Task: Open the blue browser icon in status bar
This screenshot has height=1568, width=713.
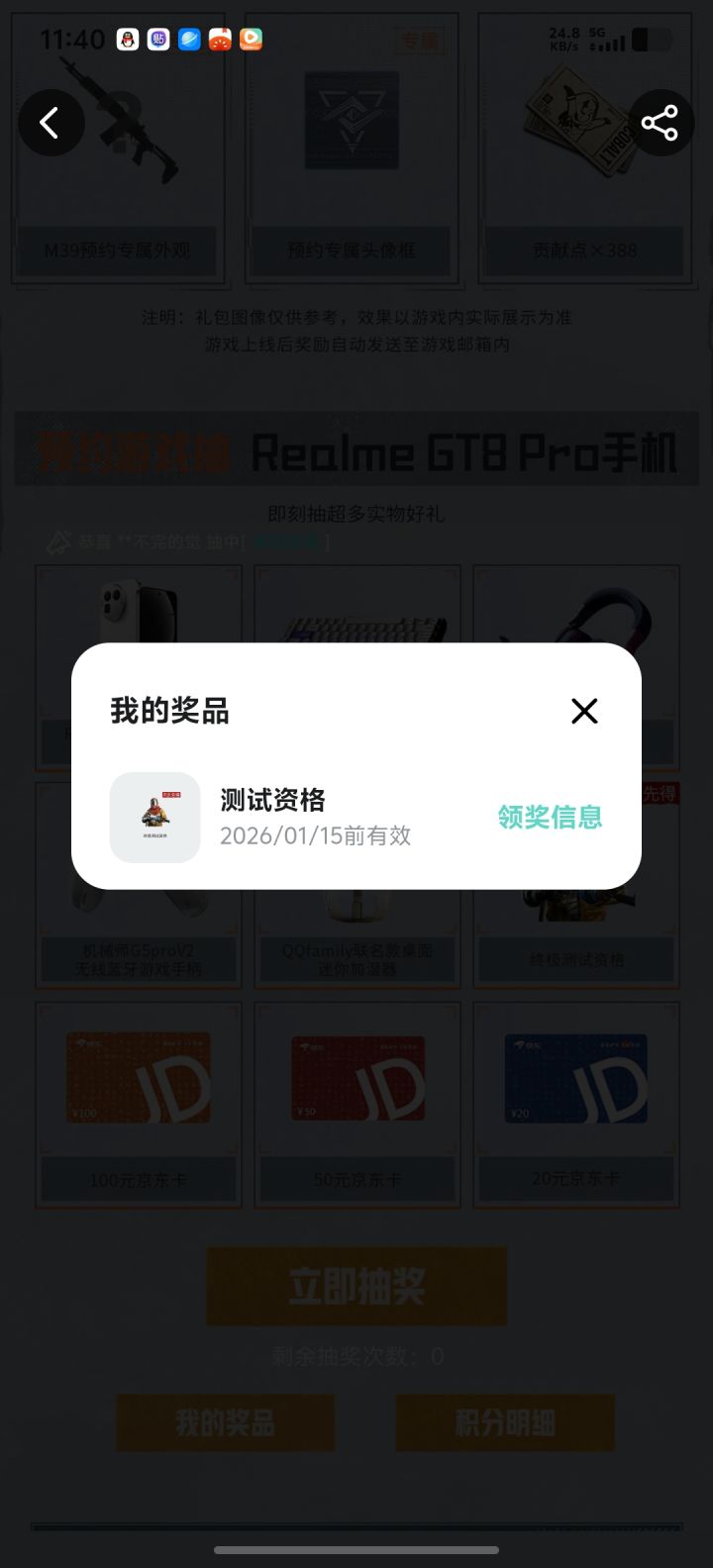Action: [x=189, y=41]
